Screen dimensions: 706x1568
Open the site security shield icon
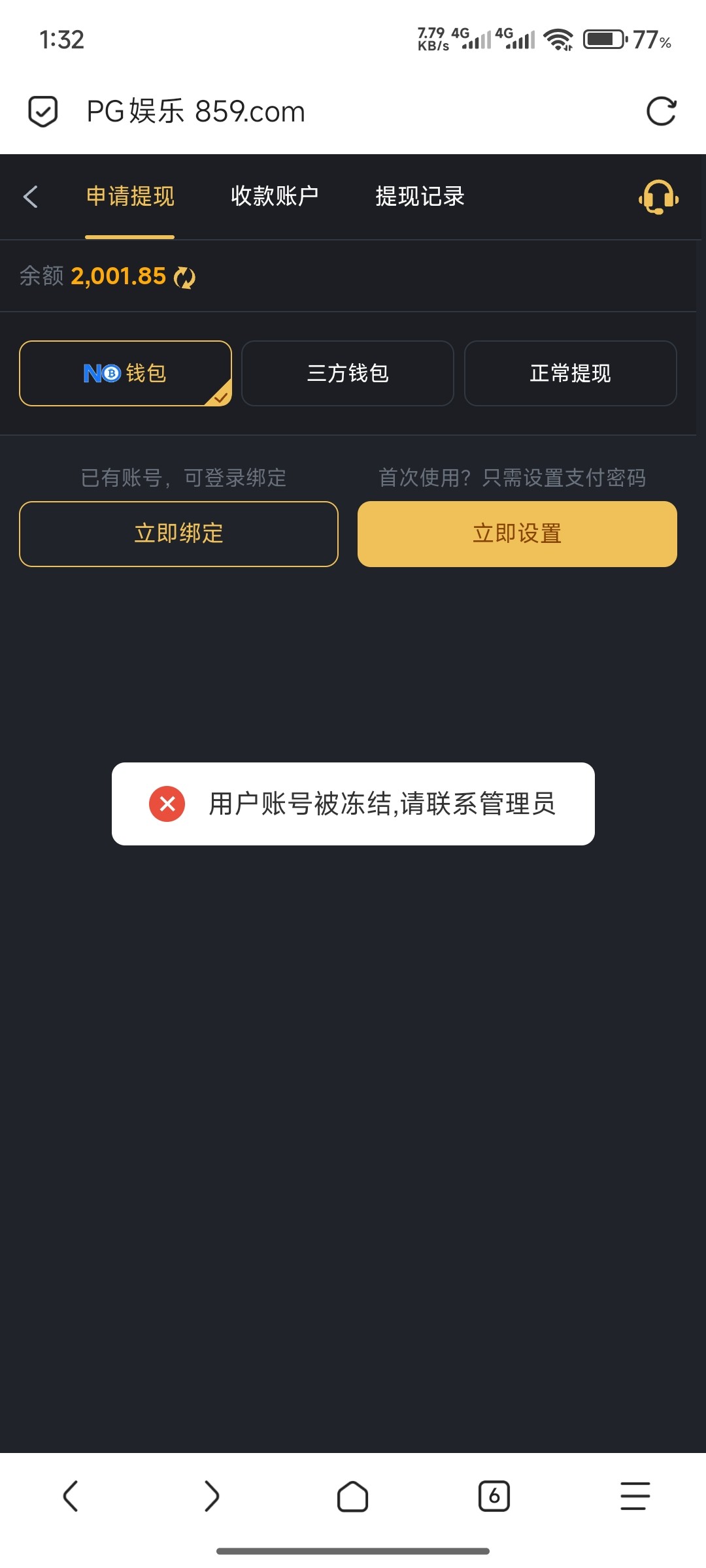pyautogui.click(x=43, y=111)
